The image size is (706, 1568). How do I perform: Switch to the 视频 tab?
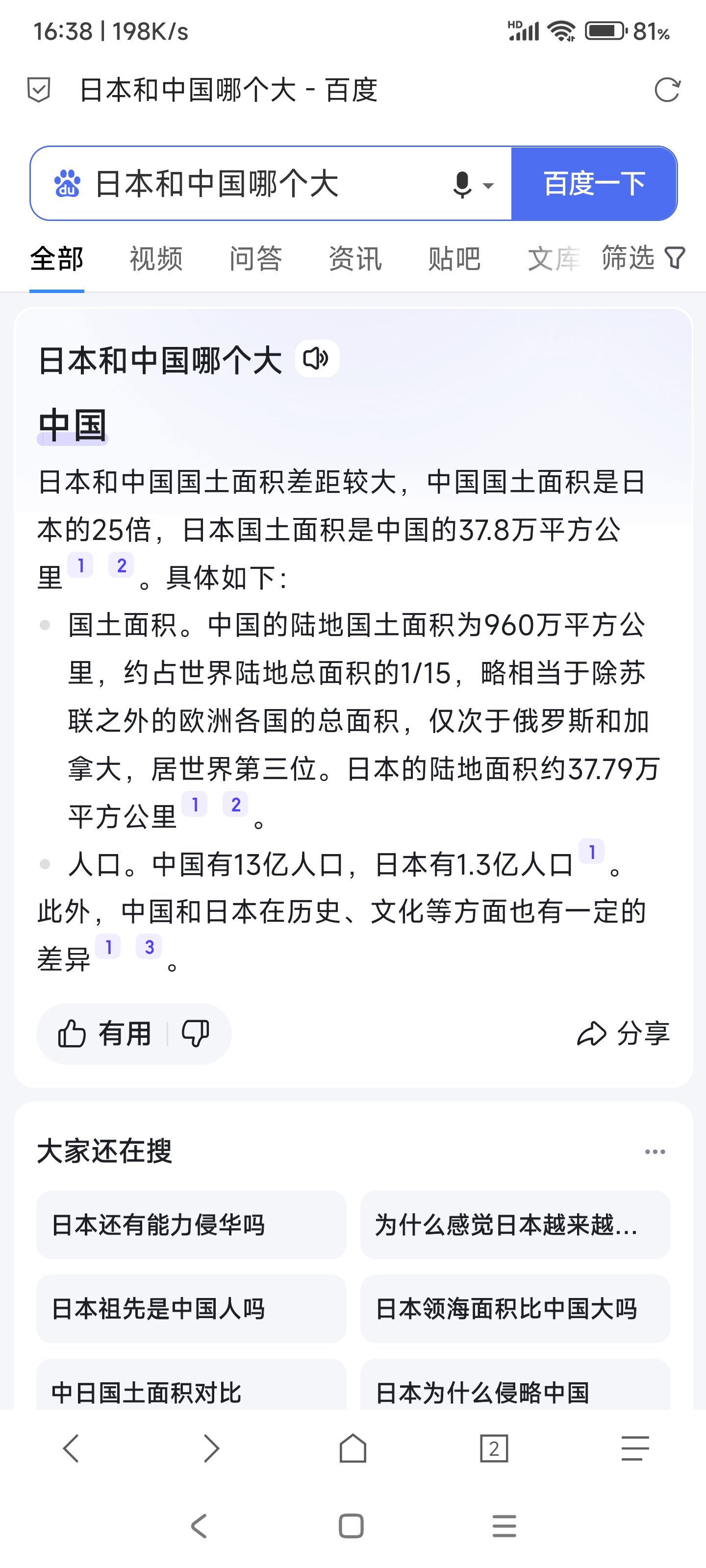[x=156, y=259]
